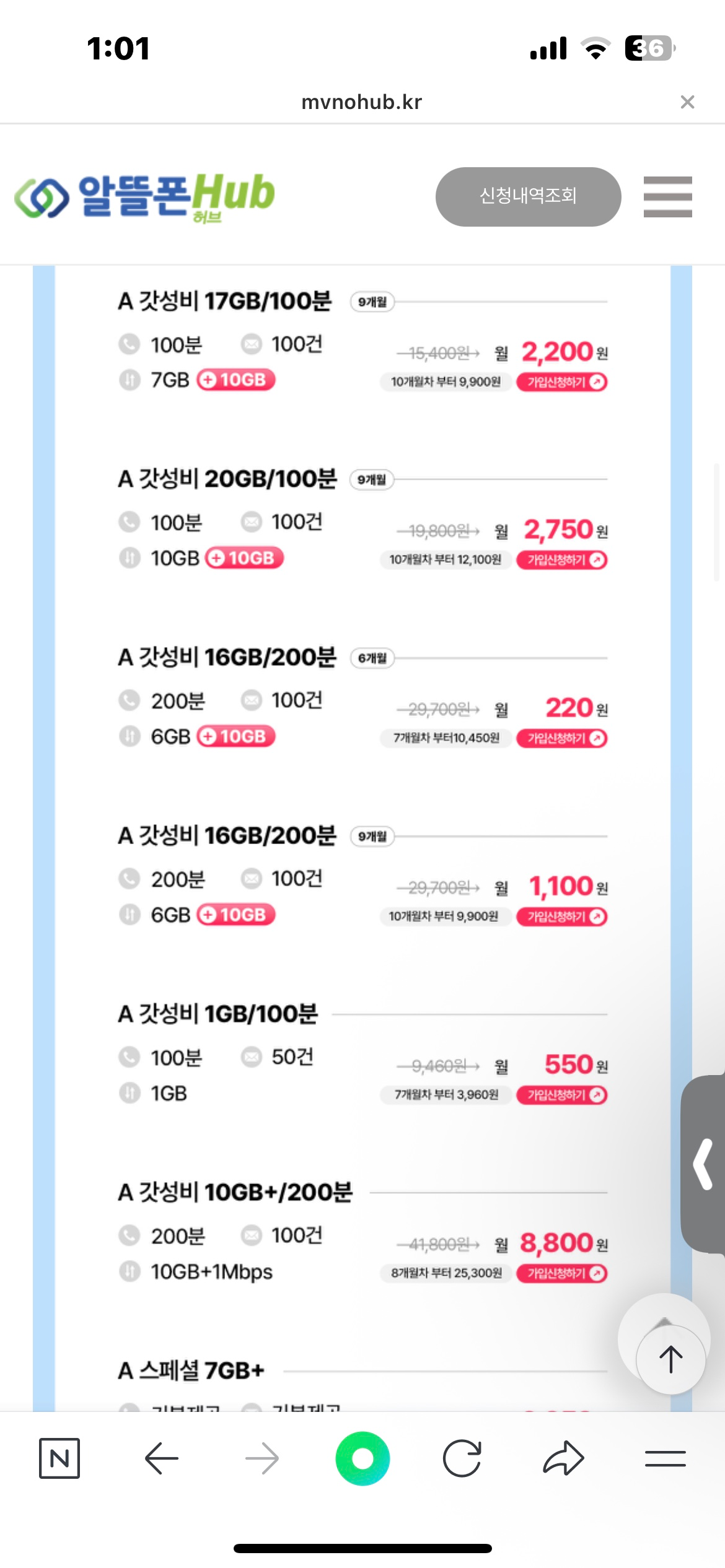Open the hamburger menu beside 신청내역조회
The height and width of the screenshot is (1568, 725).
667,196
